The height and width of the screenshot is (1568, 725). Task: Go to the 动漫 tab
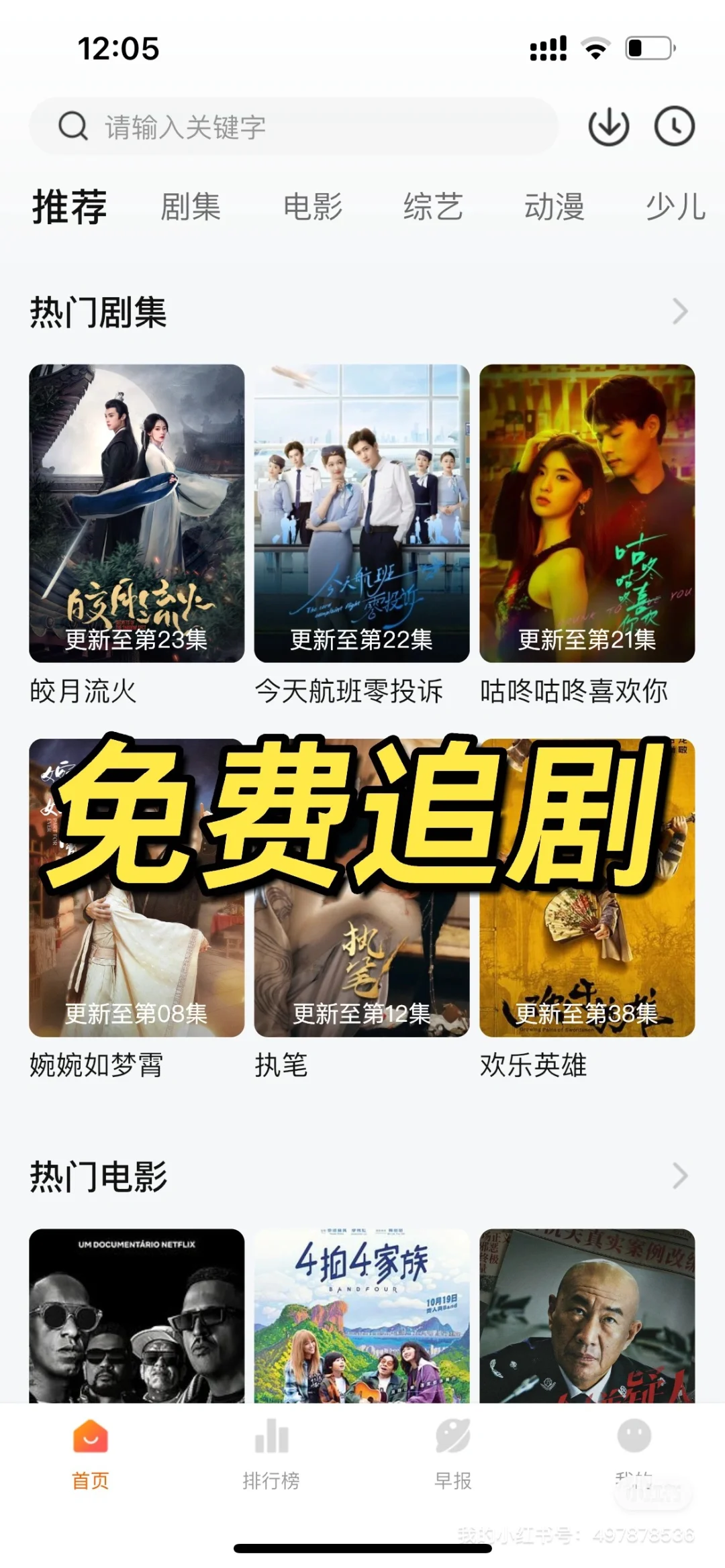pyautogui.click(x=554, y=207)
